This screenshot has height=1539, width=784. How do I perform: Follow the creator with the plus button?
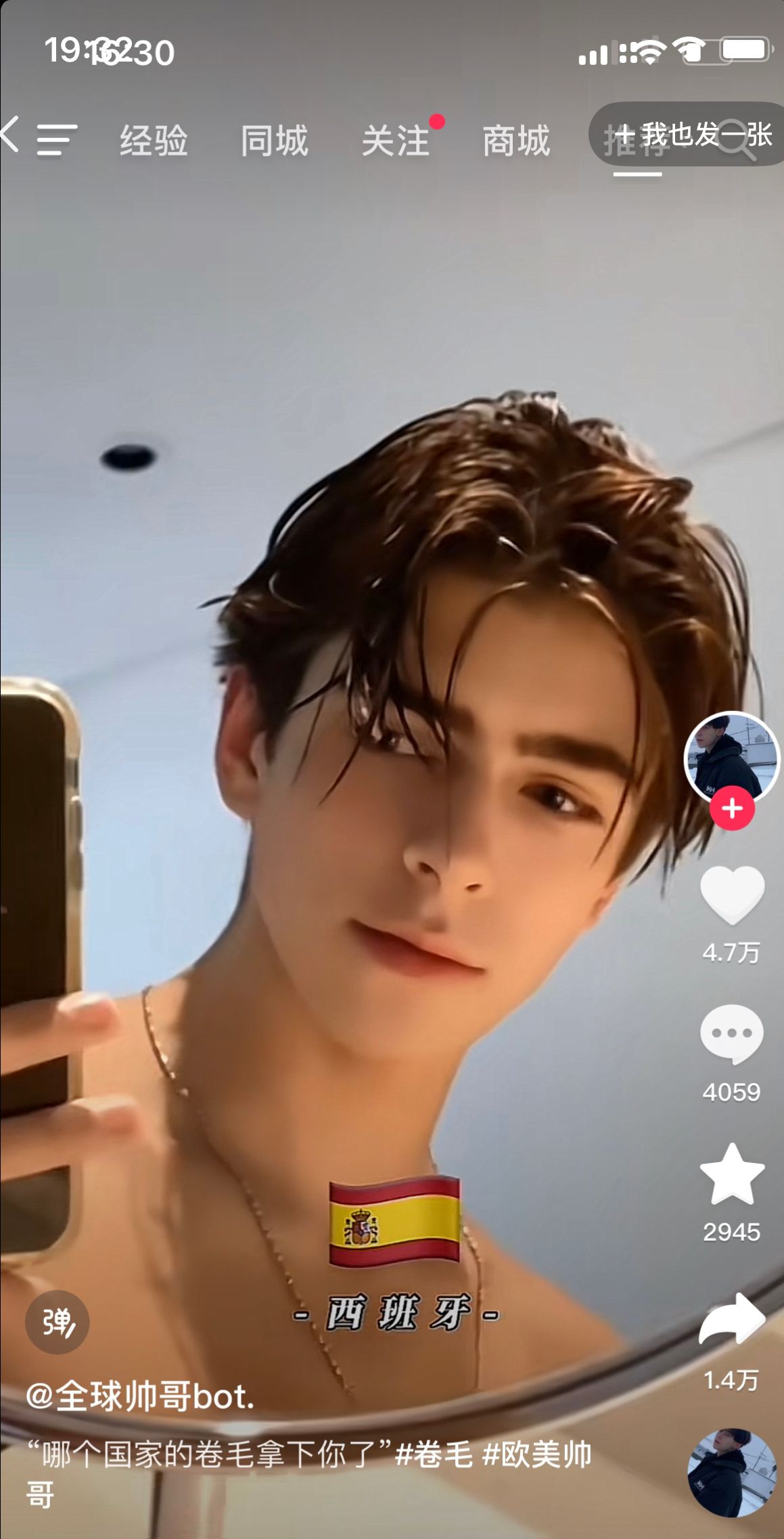[732, 808]
